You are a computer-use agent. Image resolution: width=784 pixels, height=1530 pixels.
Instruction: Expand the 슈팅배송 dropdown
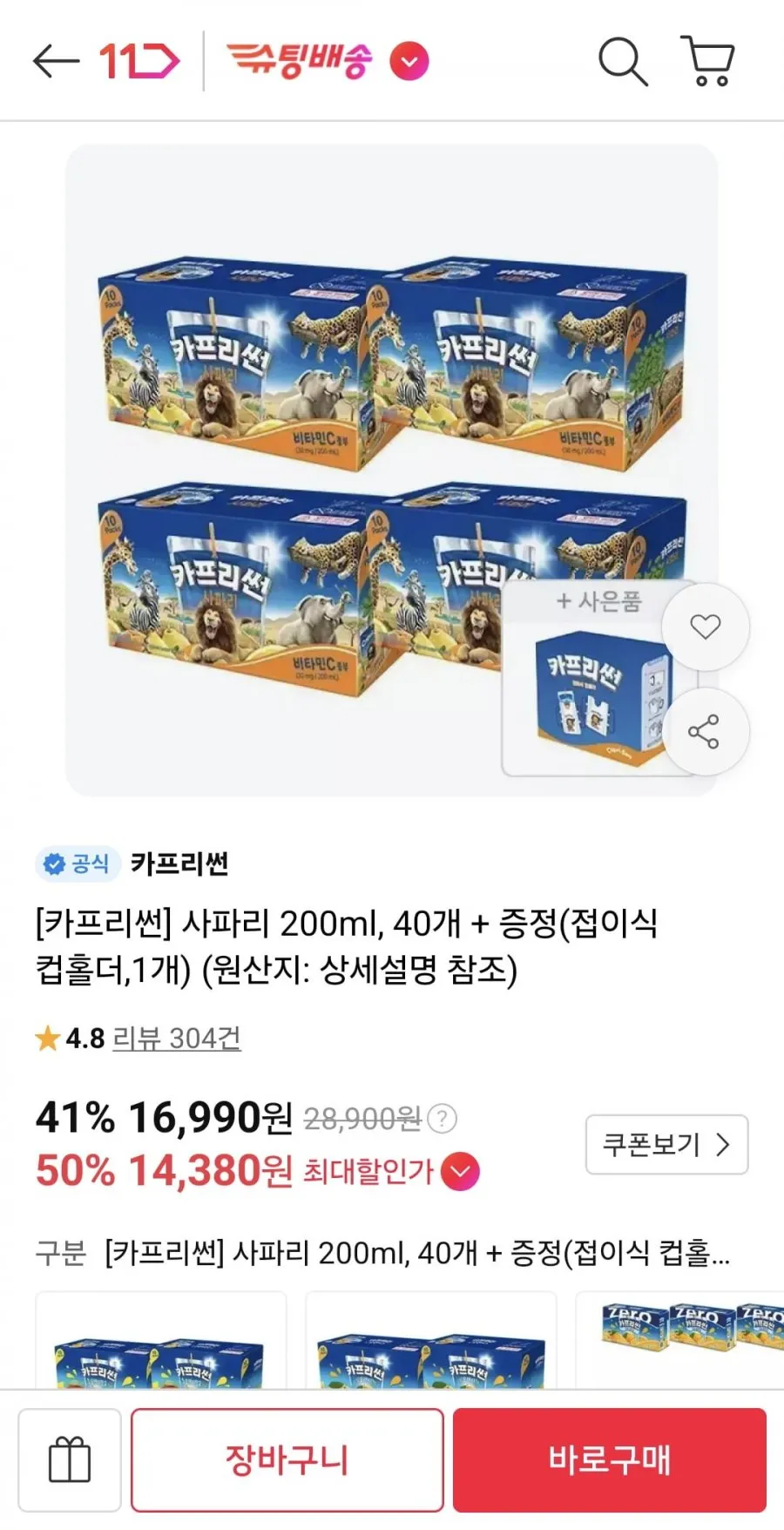tap(409, 62)
